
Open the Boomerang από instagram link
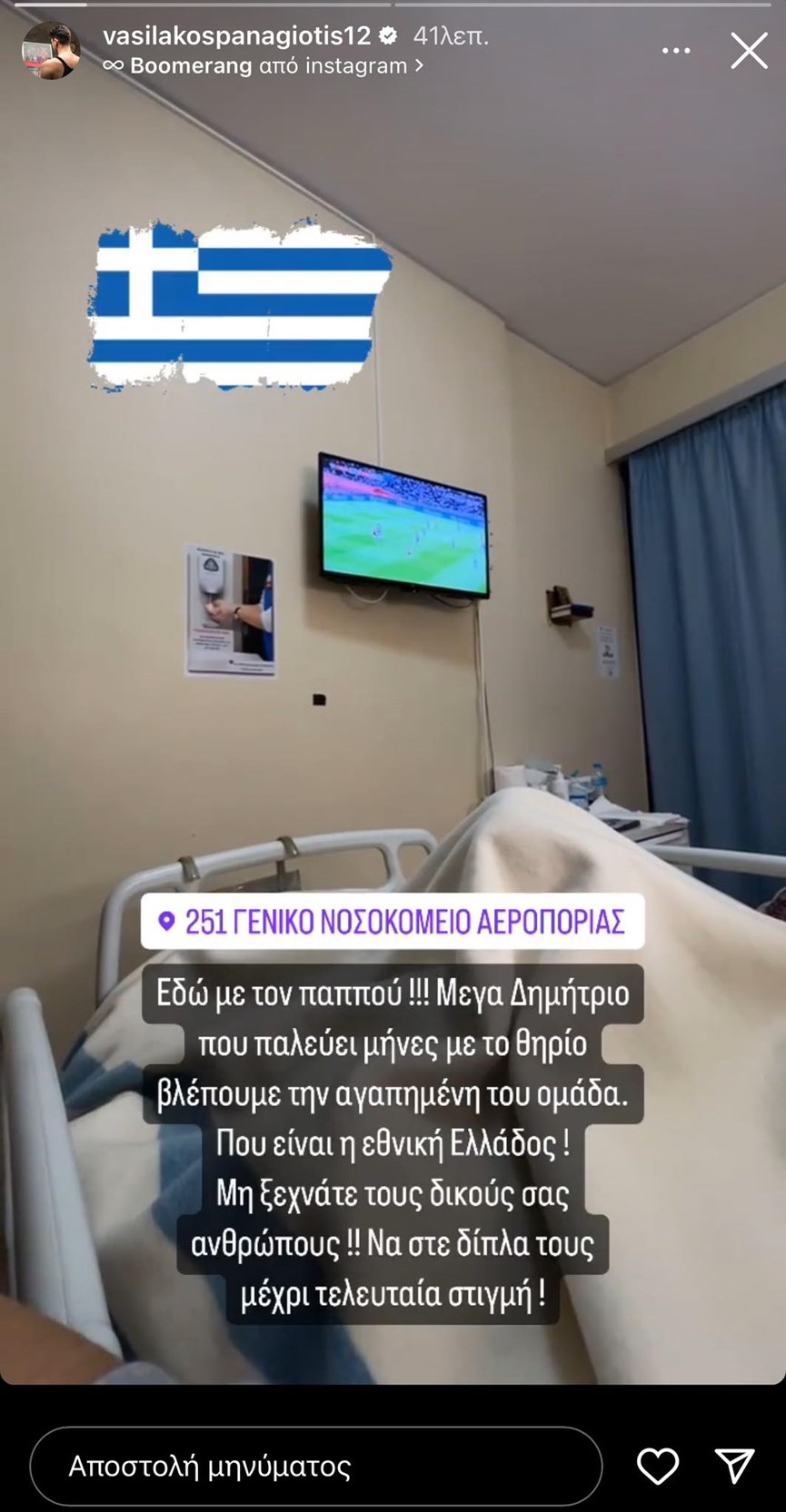click(264, 64)
